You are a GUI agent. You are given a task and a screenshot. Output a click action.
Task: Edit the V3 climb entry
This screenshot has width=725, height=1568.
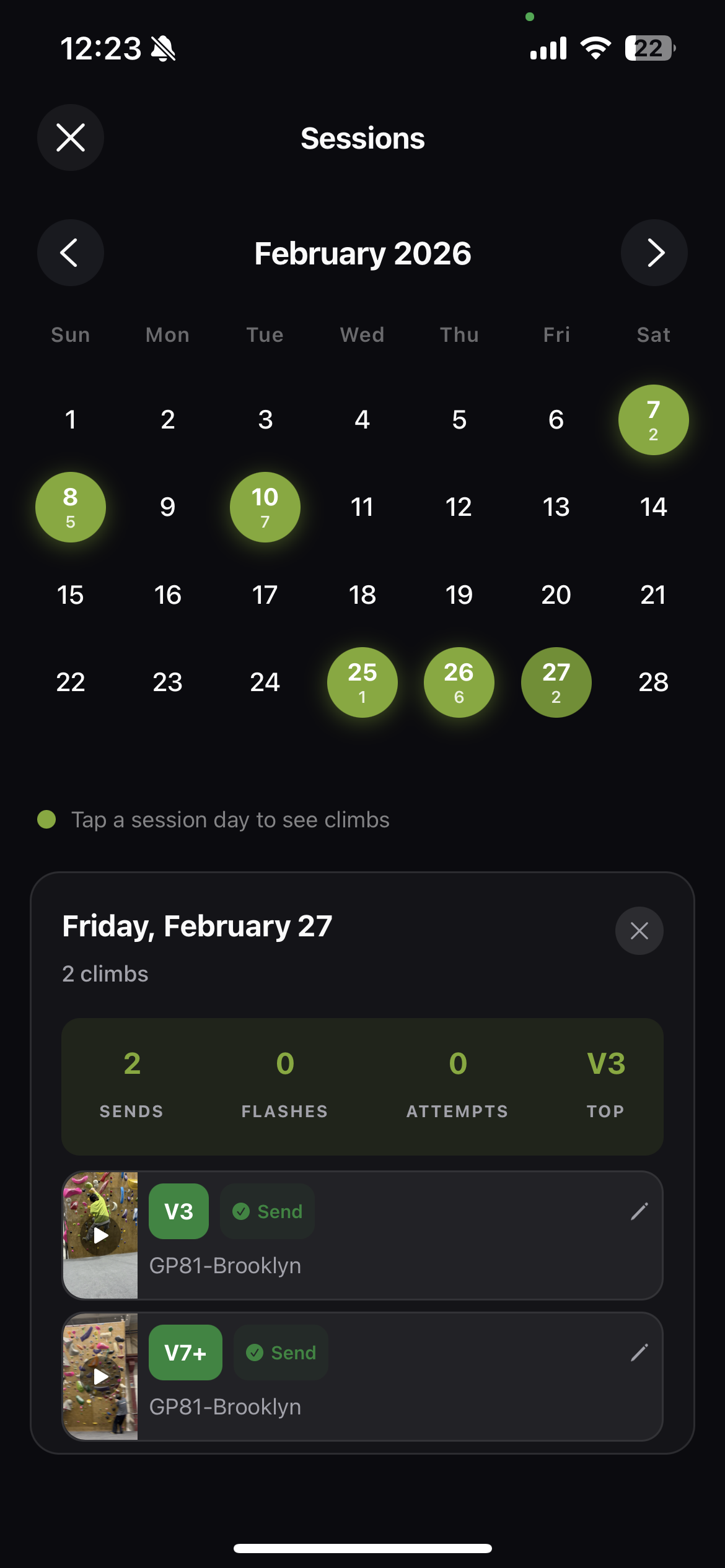click(x=639, y=1211)
